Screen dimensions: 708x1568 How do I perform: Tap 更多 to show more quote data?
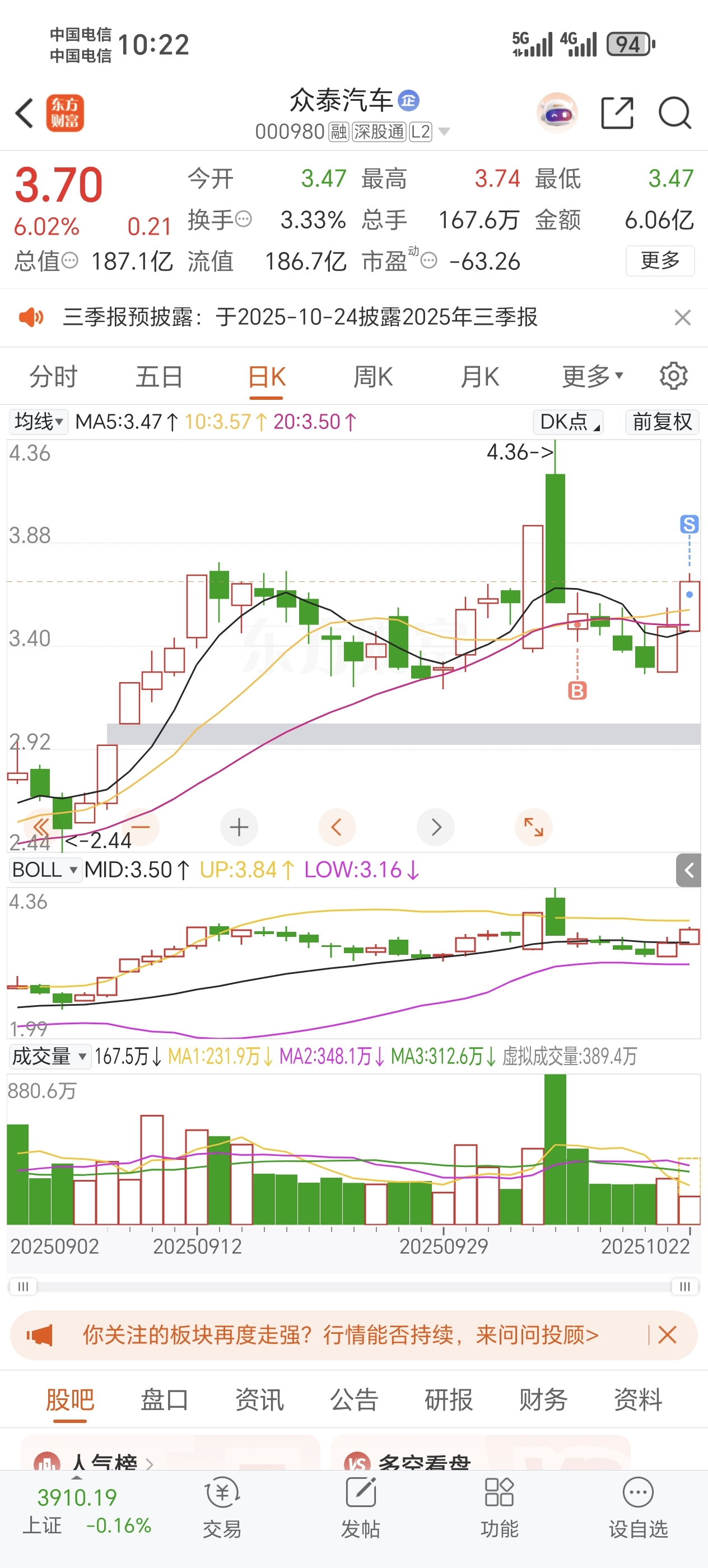coord(660,261)
